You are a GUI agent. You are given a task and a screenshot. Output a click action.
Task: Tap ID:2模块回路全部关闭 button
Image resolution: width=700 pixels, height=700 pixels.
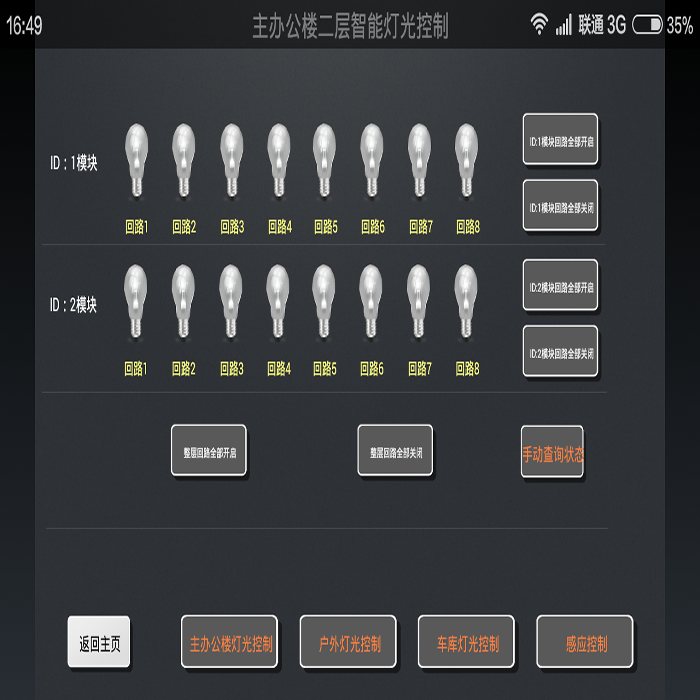[560, 351]
